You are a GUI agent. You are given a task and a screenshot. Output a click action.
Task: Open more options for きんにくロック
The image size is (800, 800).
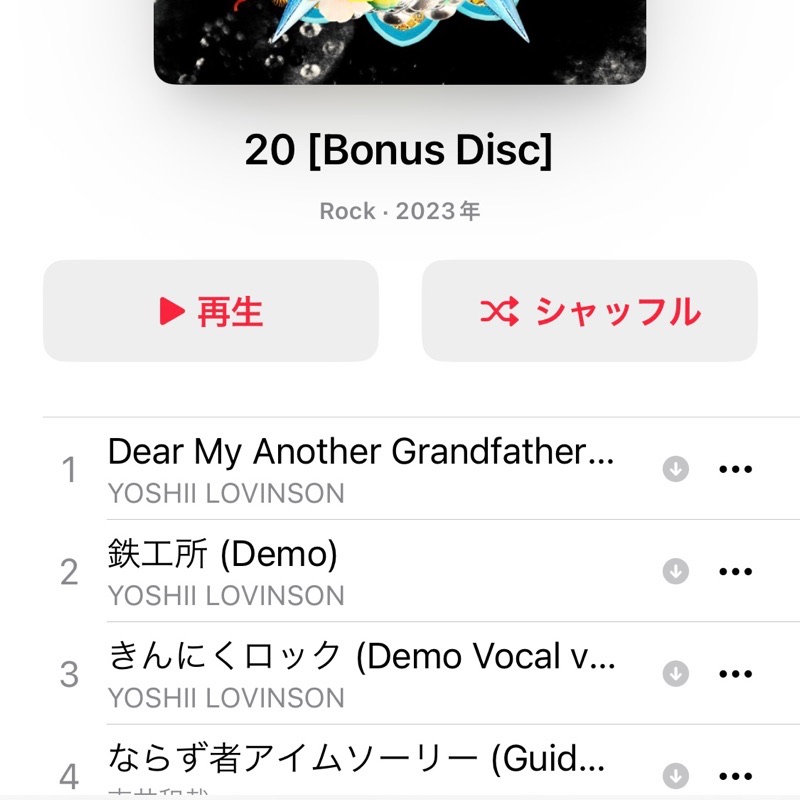735,673
